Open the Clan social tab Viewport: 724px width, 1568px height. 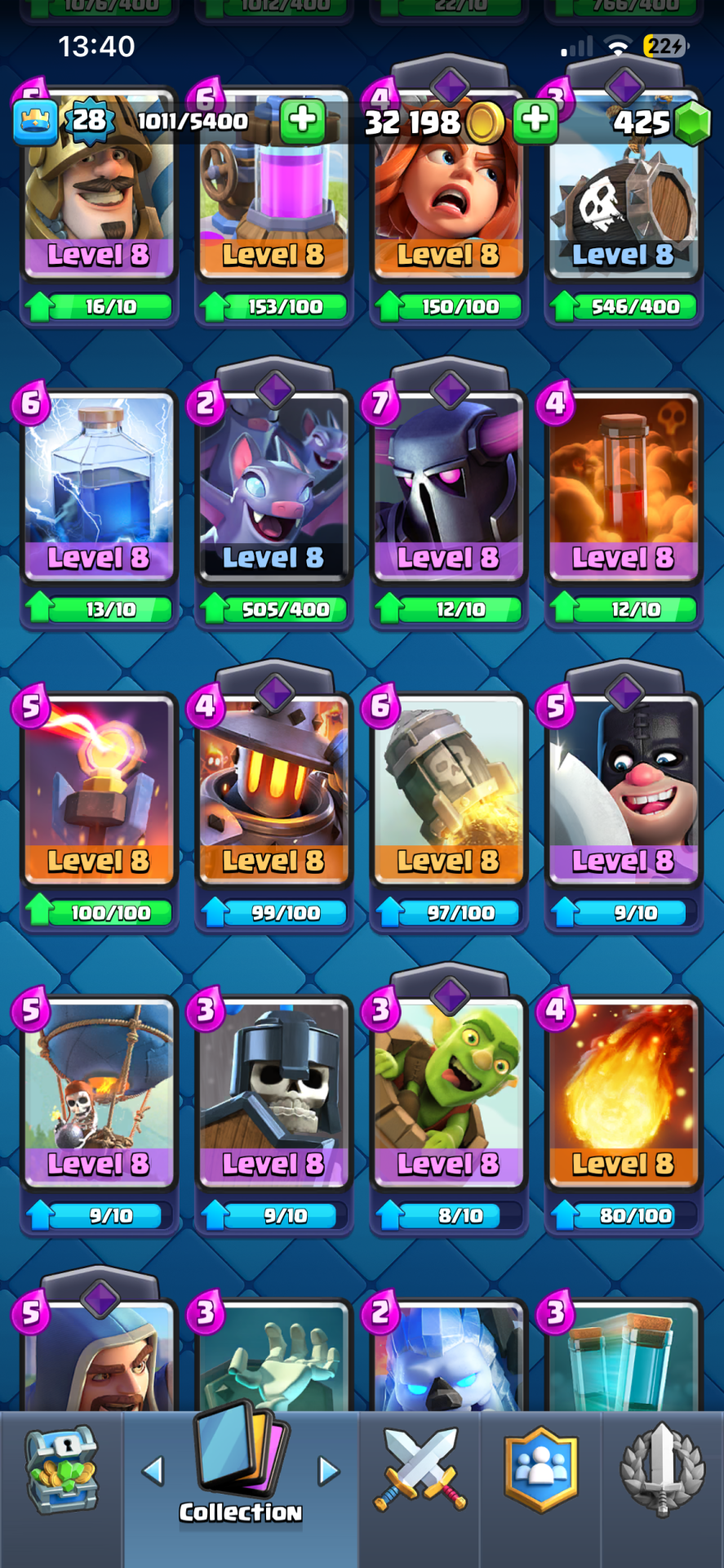540,1470
